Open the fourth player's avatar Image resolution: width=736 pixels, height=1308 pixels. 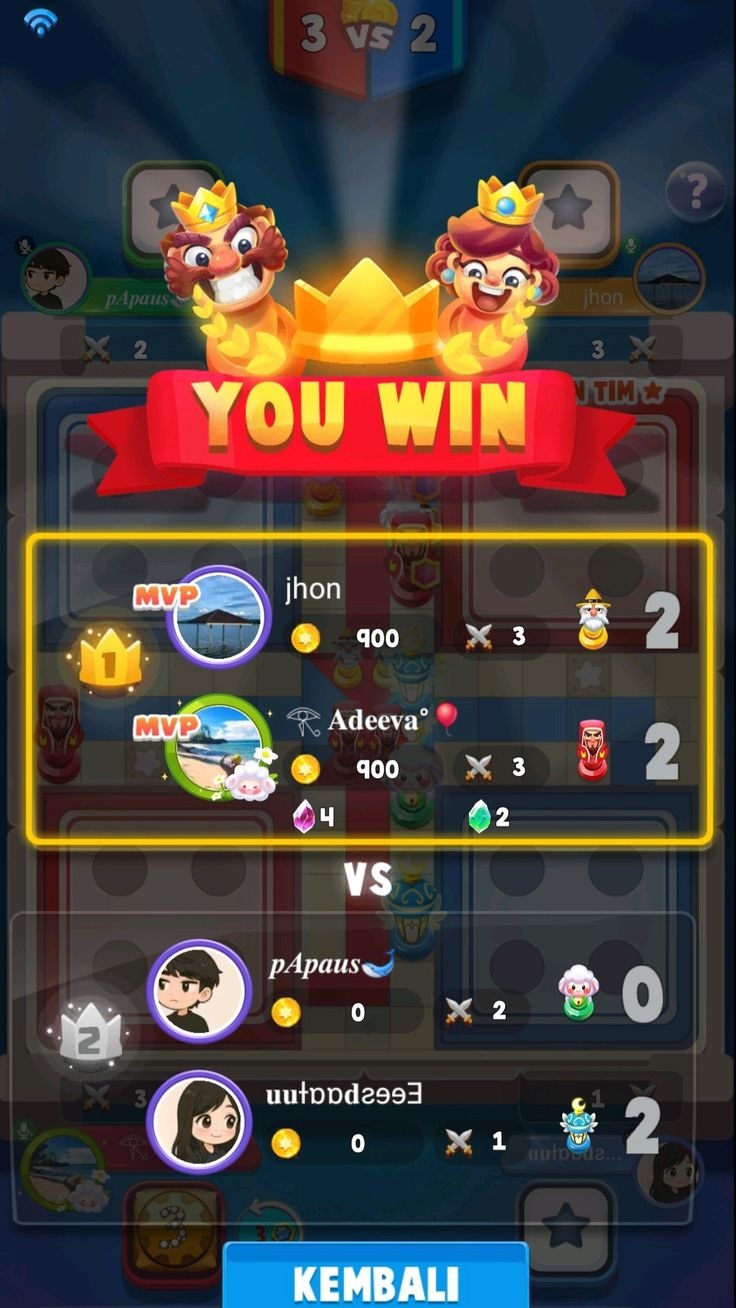pos(199,1121)
